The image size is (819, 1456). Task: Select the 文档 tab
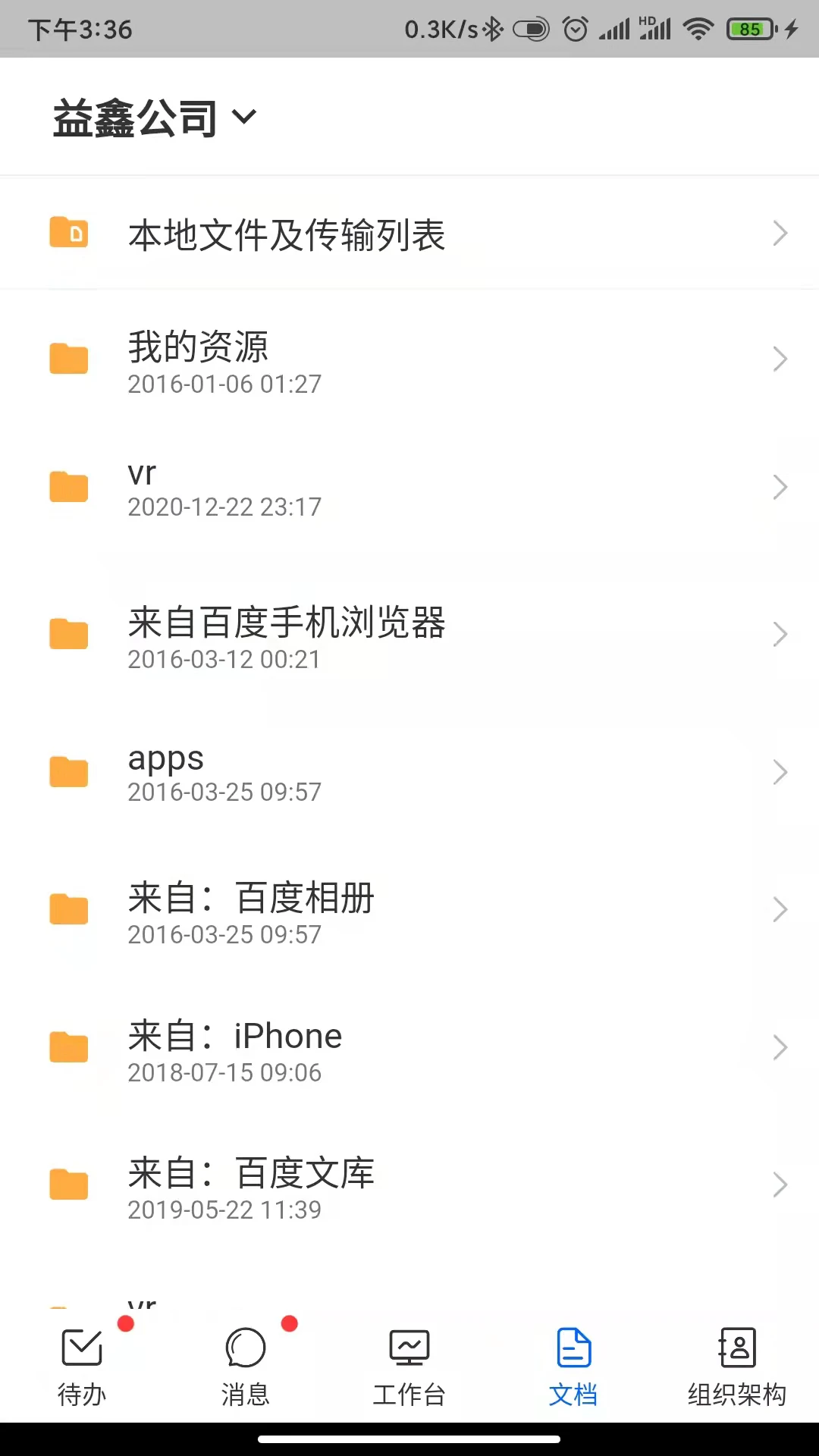573,1367
